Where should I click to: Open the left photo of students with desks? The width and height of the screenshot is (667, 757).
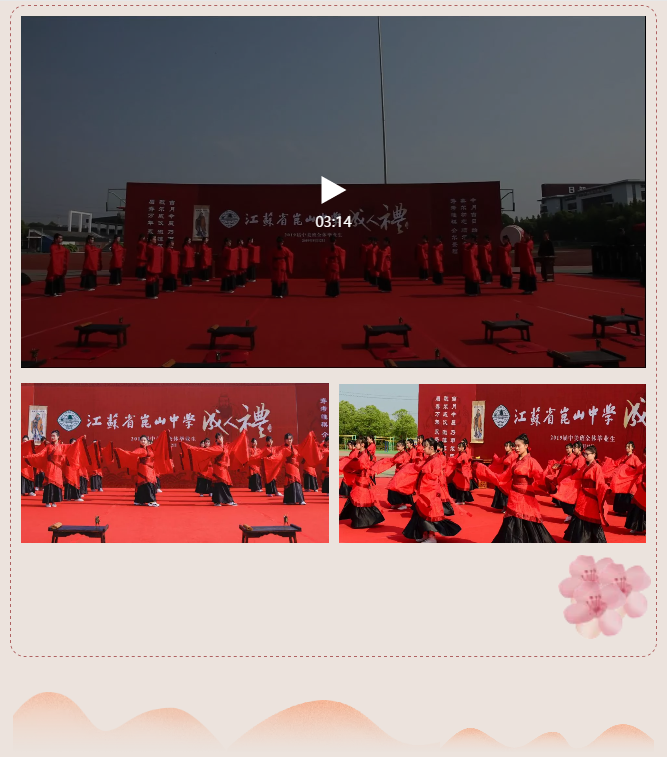175,463
